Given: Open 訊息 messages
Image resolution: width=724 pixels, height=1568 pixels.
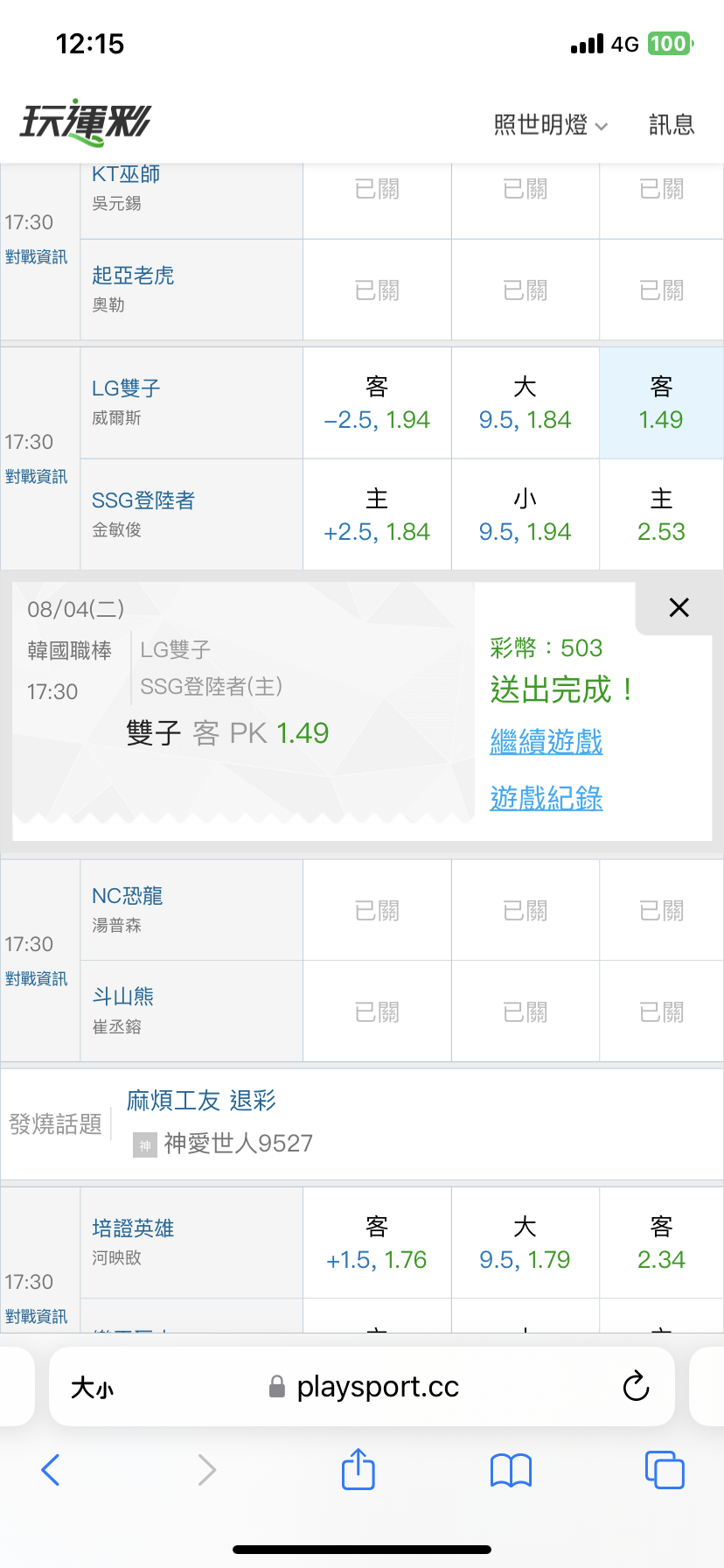Looking at the screenshot, I should click(x=672, y=125).
